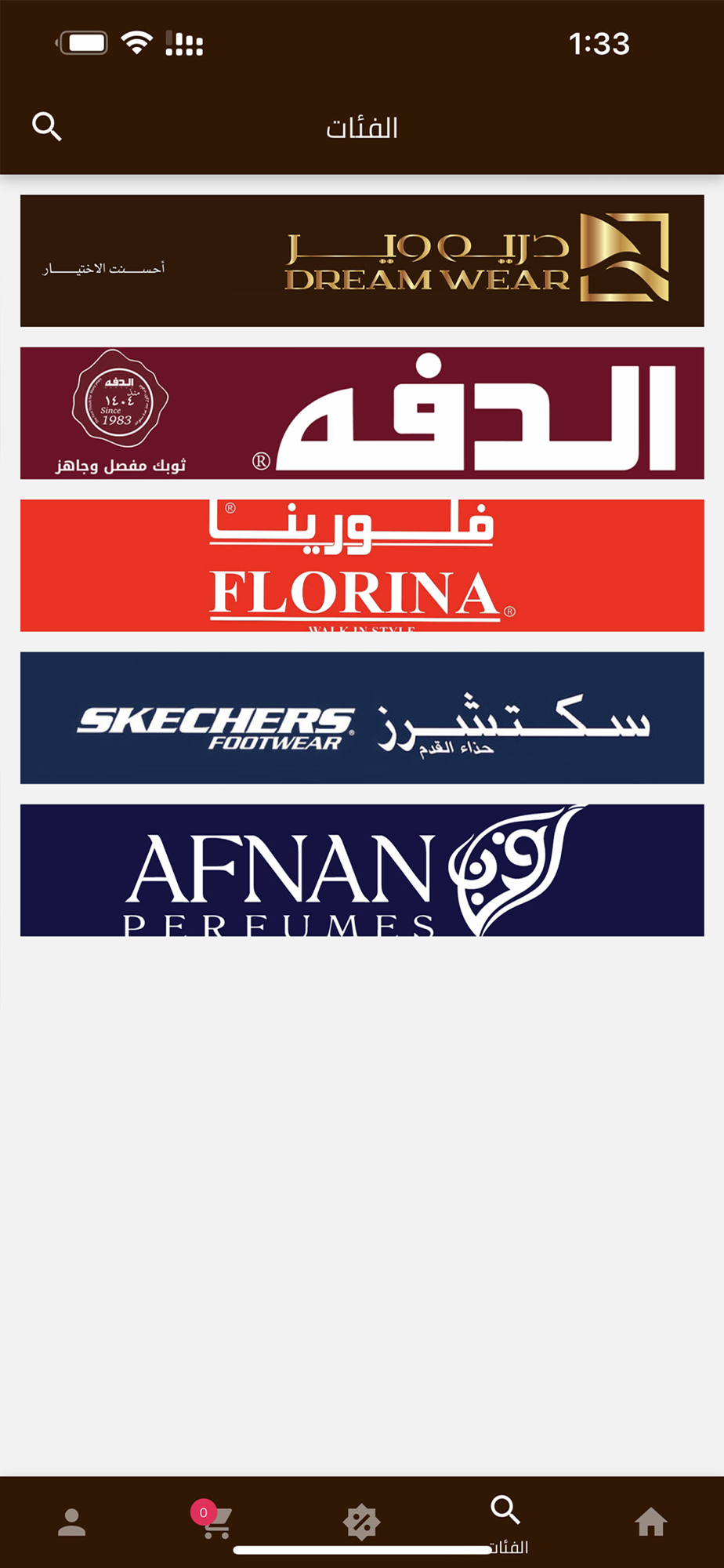724x1568 pixels.
Task: Open the Dream Wear brand banner
Action: 362,261
